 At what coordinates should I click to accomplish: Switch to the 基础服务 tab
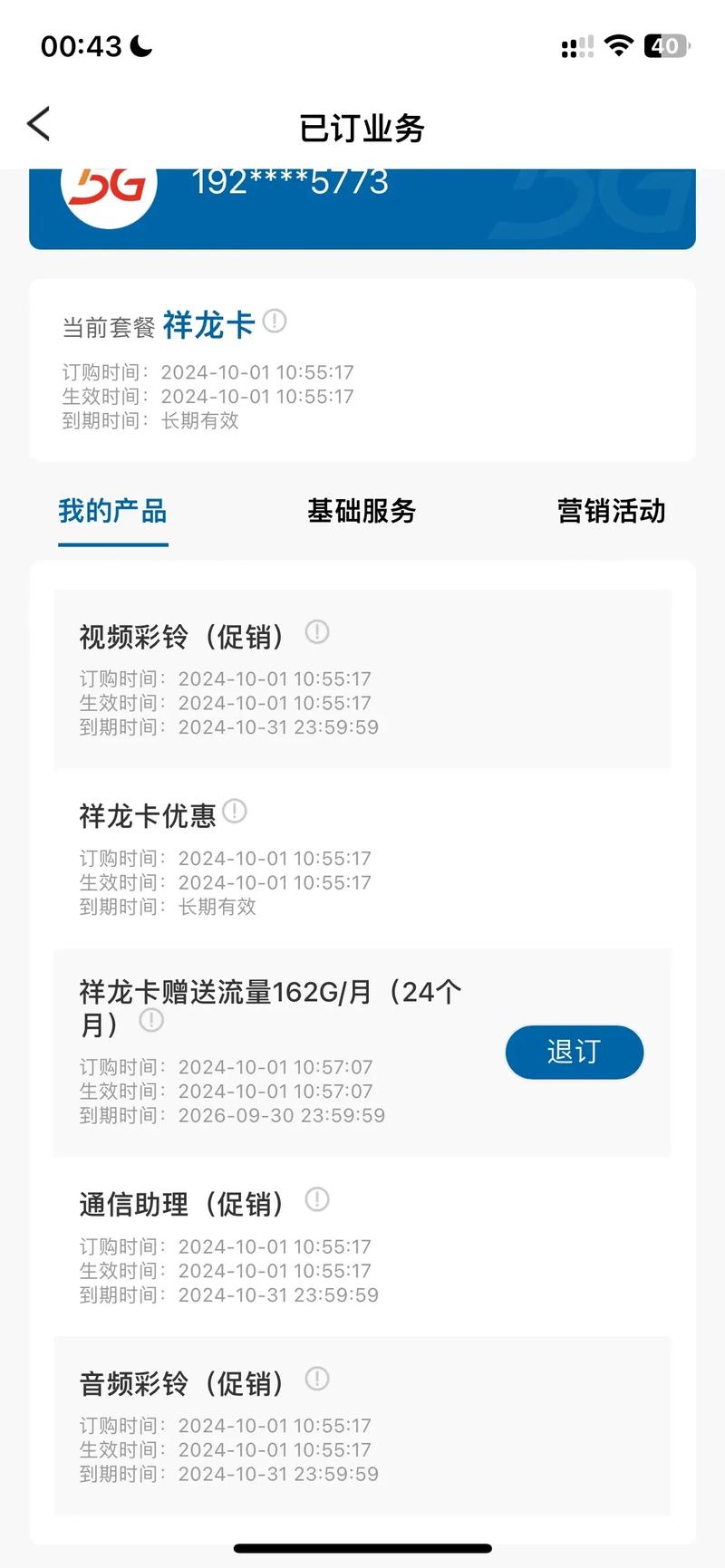point(362,511)
